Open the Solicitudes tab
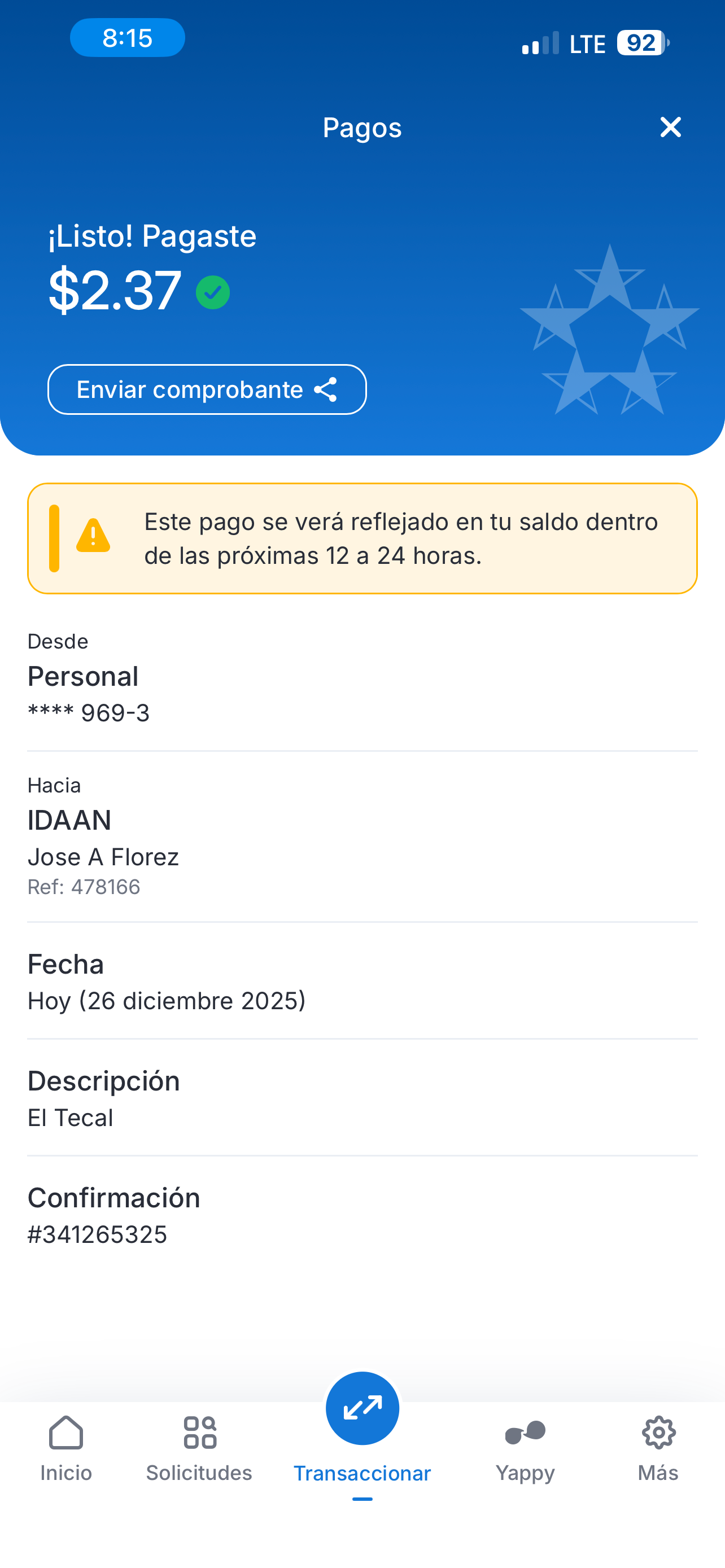Image resolution: width=725 pixels, height=1568 pixels. click(199, 1448)
